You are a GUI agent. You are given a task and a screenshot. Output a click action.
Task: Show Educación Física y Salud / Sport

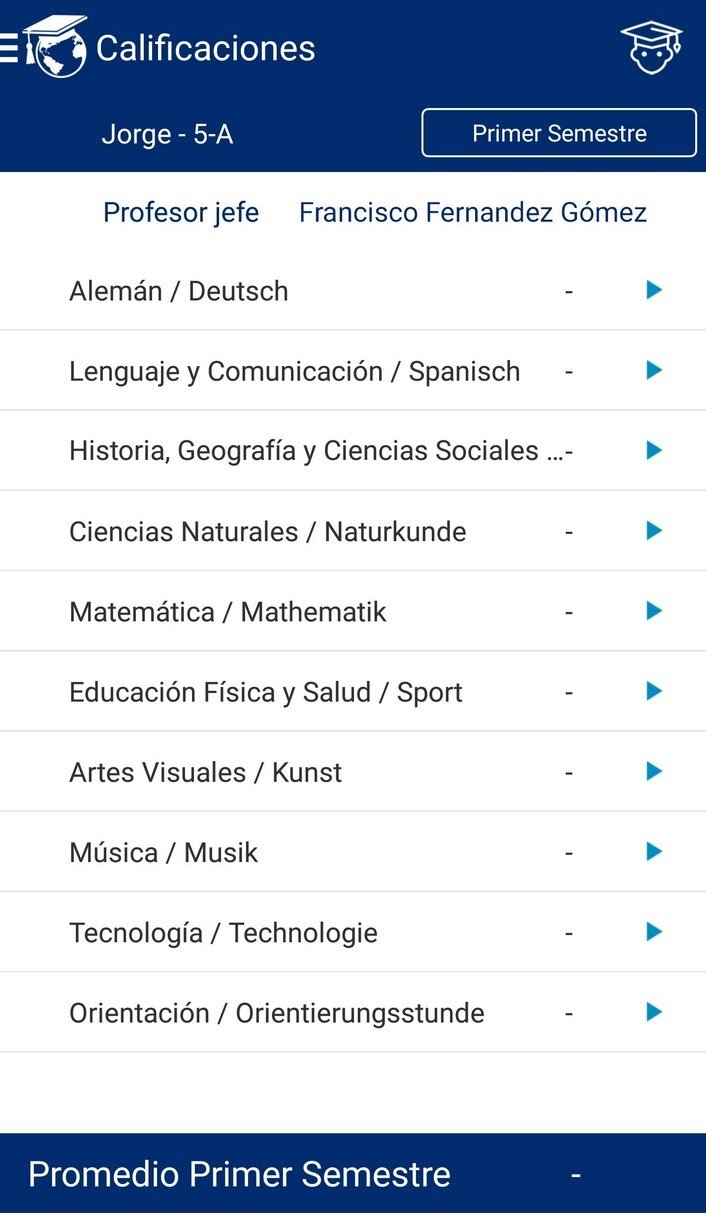tap(353, 691)
